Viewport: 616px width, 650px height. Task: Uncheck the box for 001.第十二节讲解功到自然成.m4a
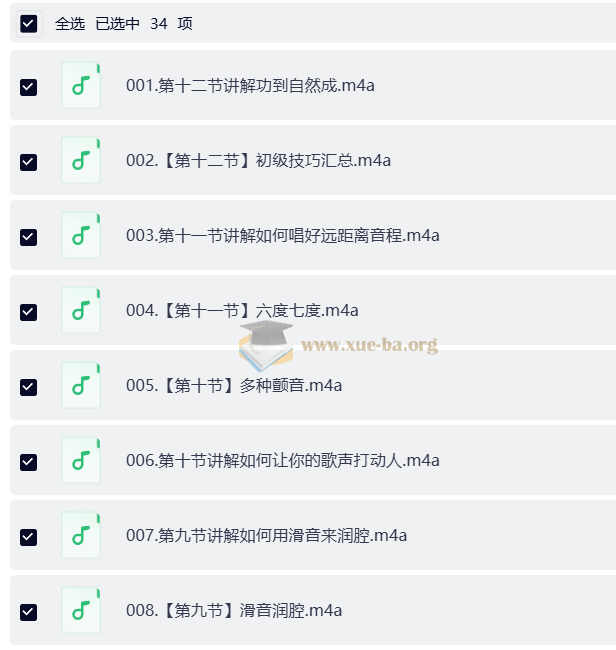coord(29,86)
